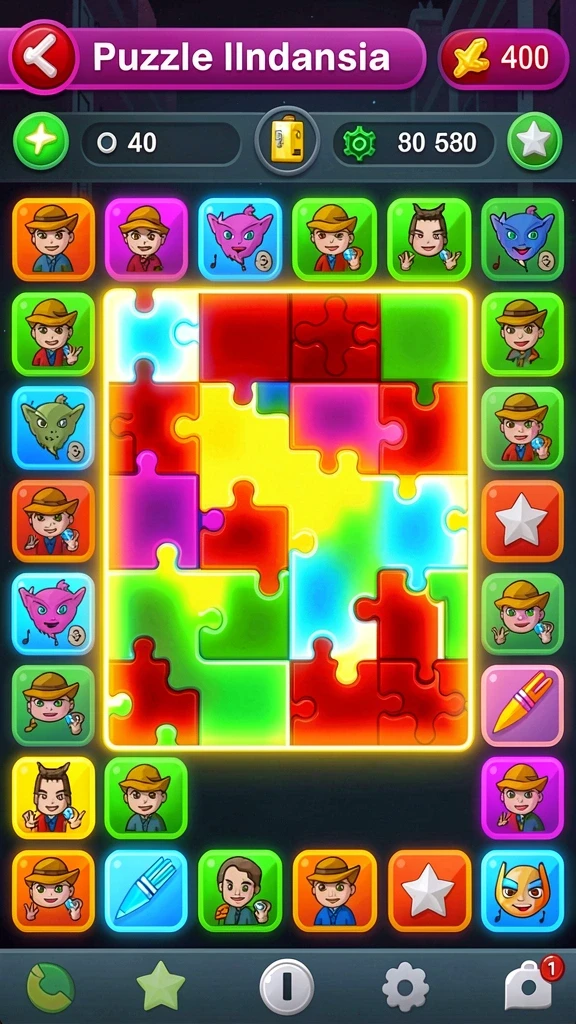The height and width of the screenshot is (1024, 576).
Task: Tap the green goblin face tile
Action: point(53,428)
